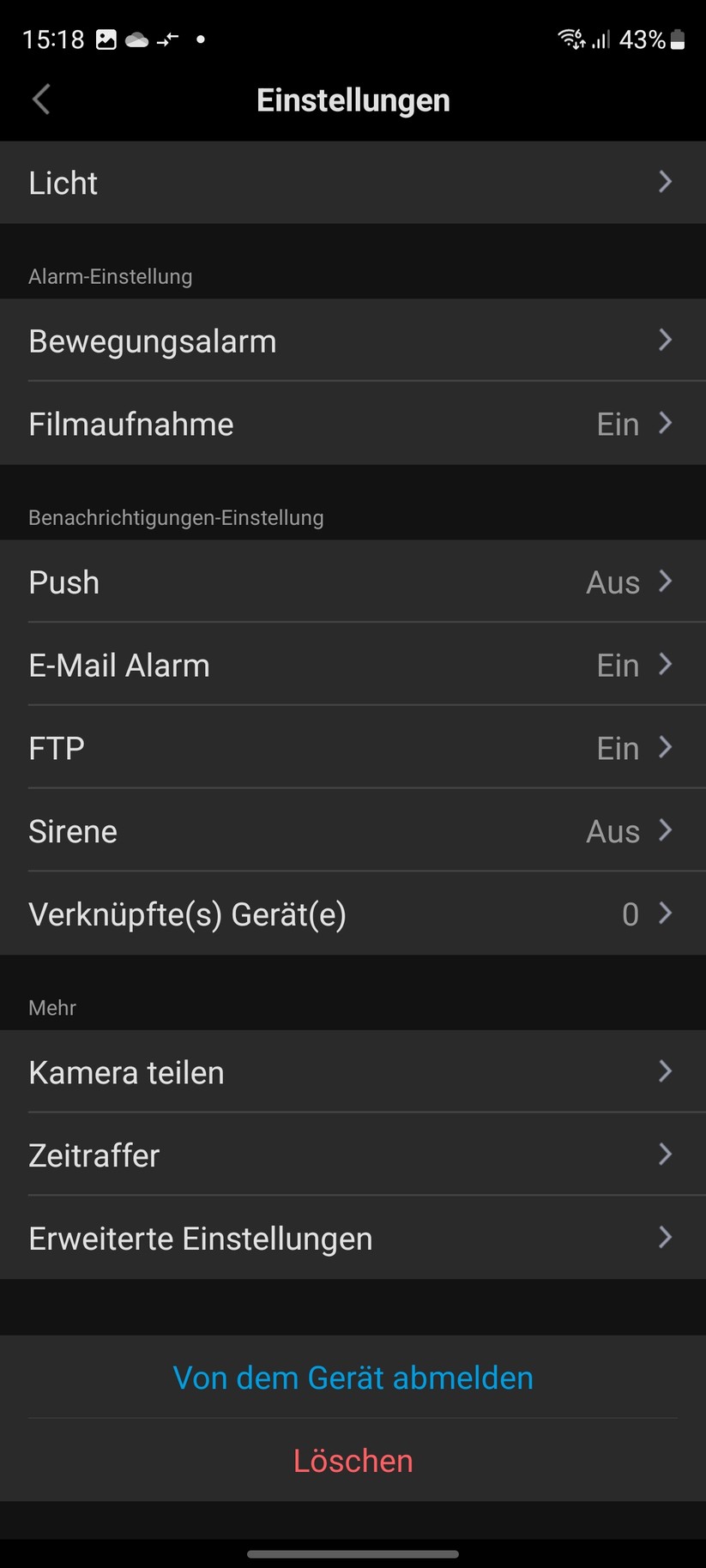Expand Erweiterte Einstellungen with the chevron
This screenshot has height=1568, width=706.
click(665, 1238)
